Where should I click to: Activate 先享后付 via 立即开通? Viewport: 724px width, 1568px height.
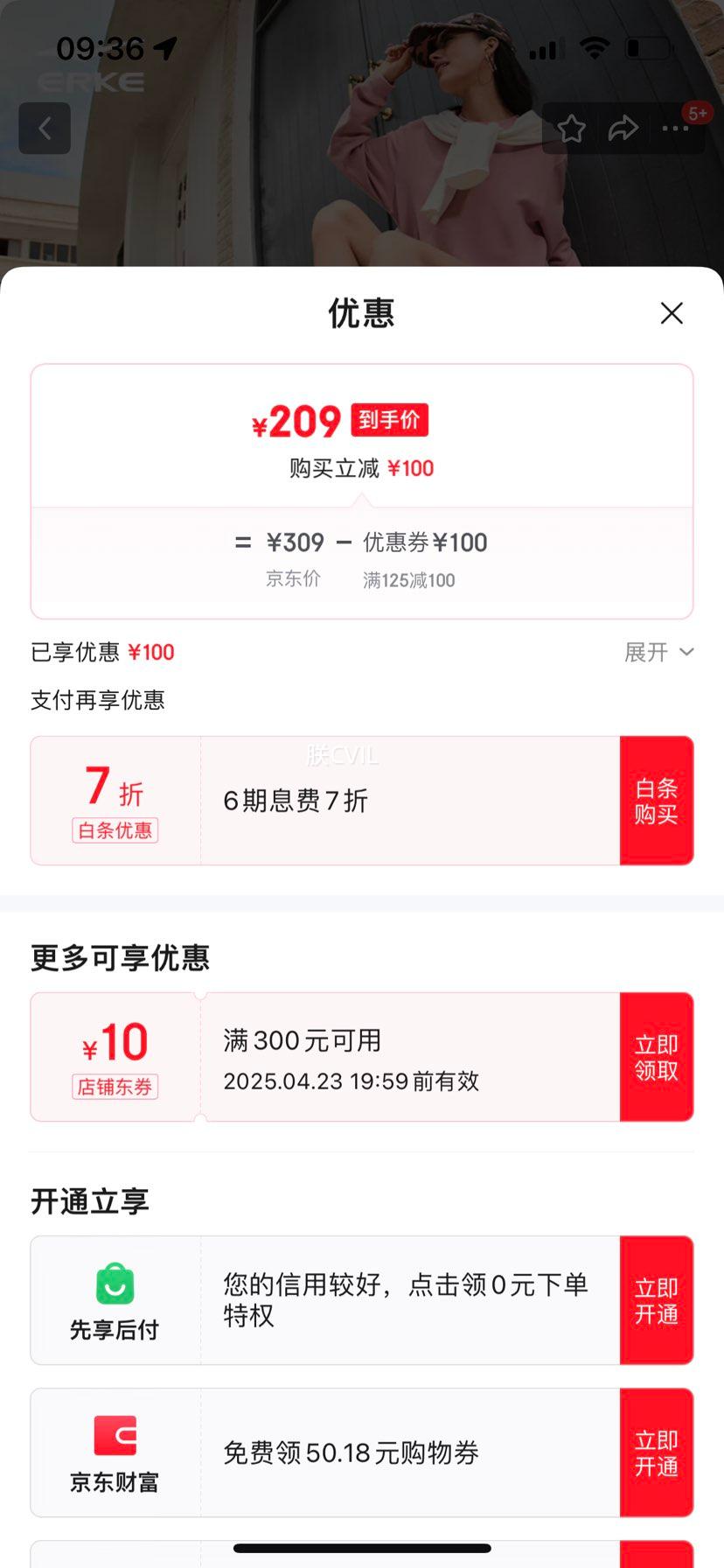[657, 1300]
